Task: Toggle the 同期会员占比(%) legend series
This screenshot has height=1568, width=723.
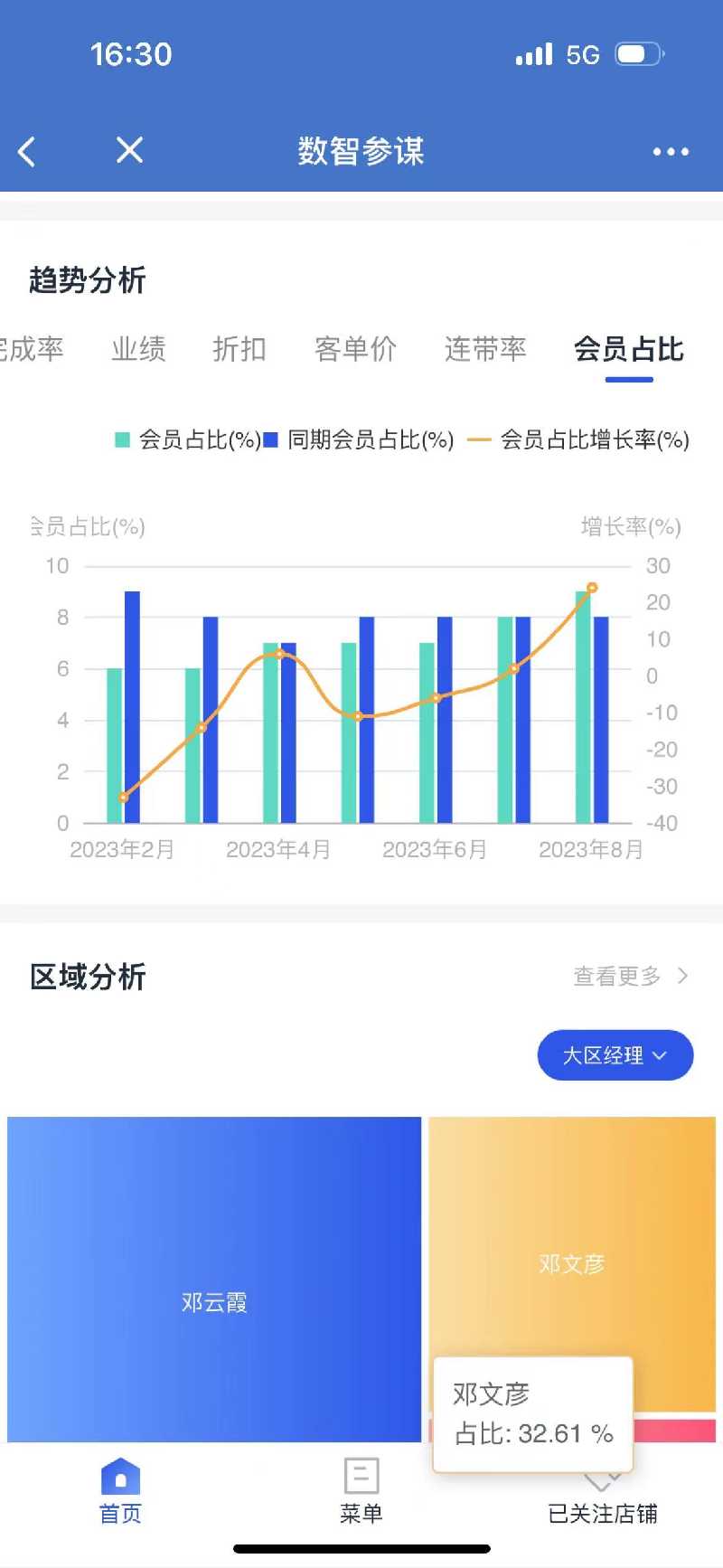Action: click(x=360, y=440)
